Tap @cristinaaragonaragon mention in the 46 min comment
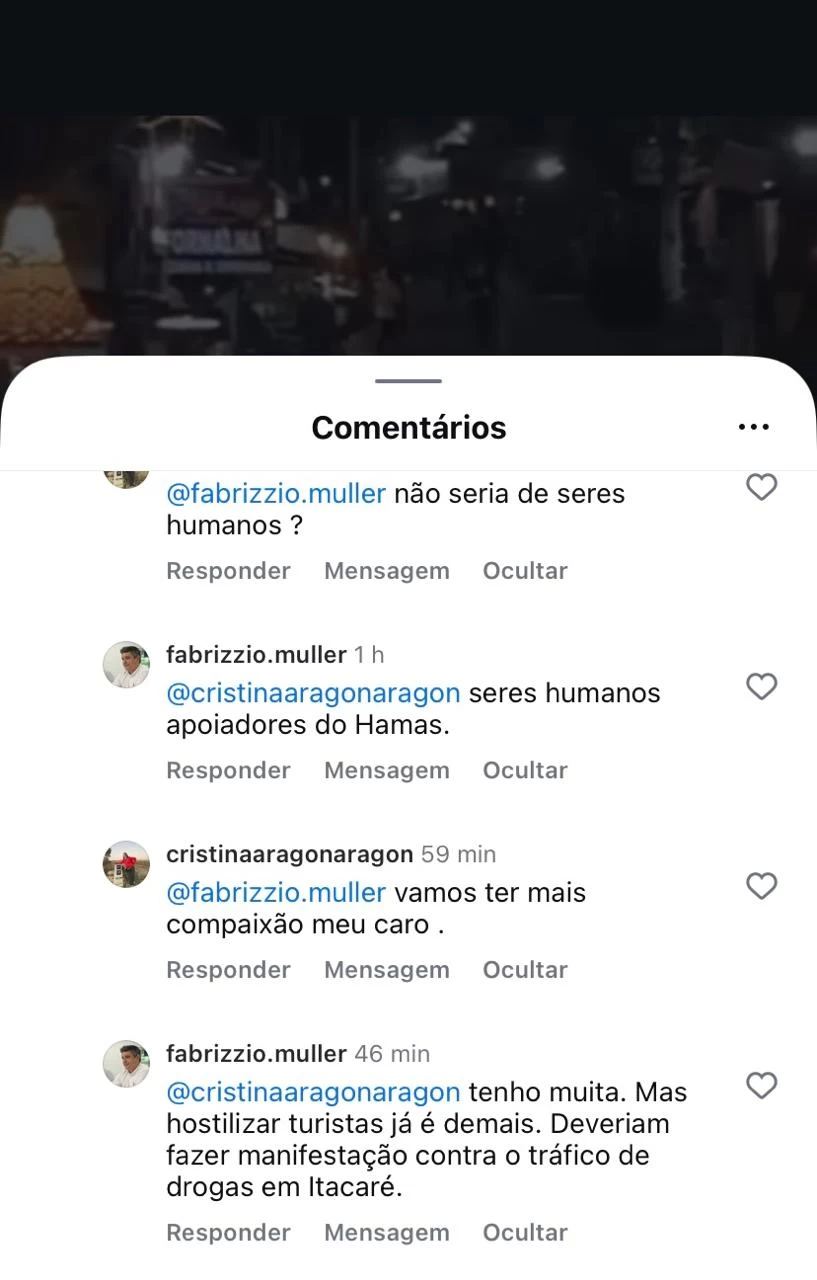817x1280 pixels. (x=313, y=1092)
